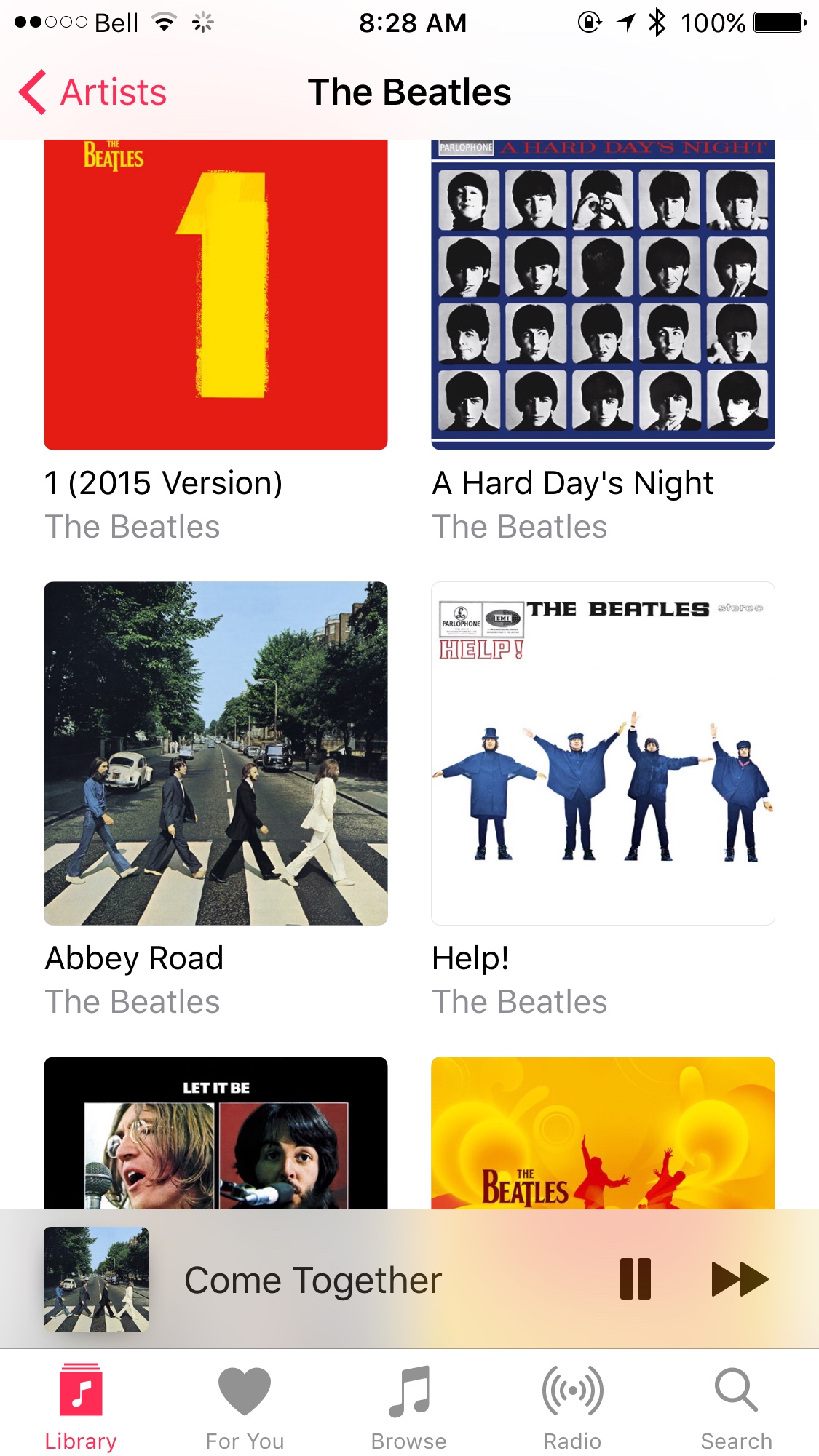Expand the Come Together mini player
Viewport: 819px width, 1456px height.
click(313, 1280)
